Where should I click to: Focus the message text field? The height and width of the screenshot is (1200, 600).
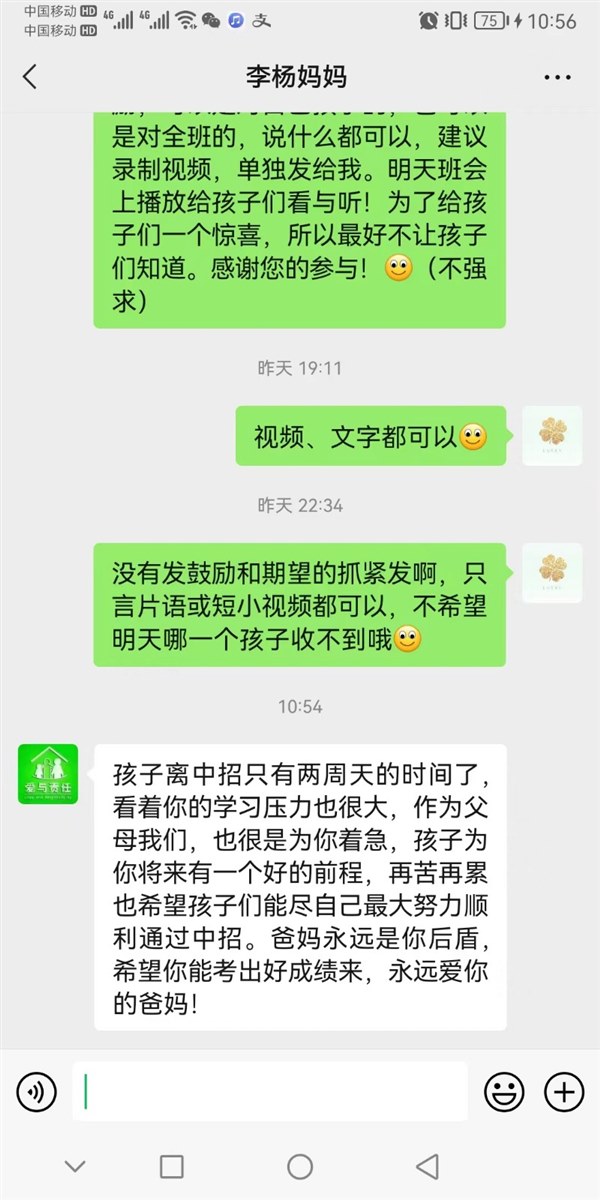(x=270, y=1092)
